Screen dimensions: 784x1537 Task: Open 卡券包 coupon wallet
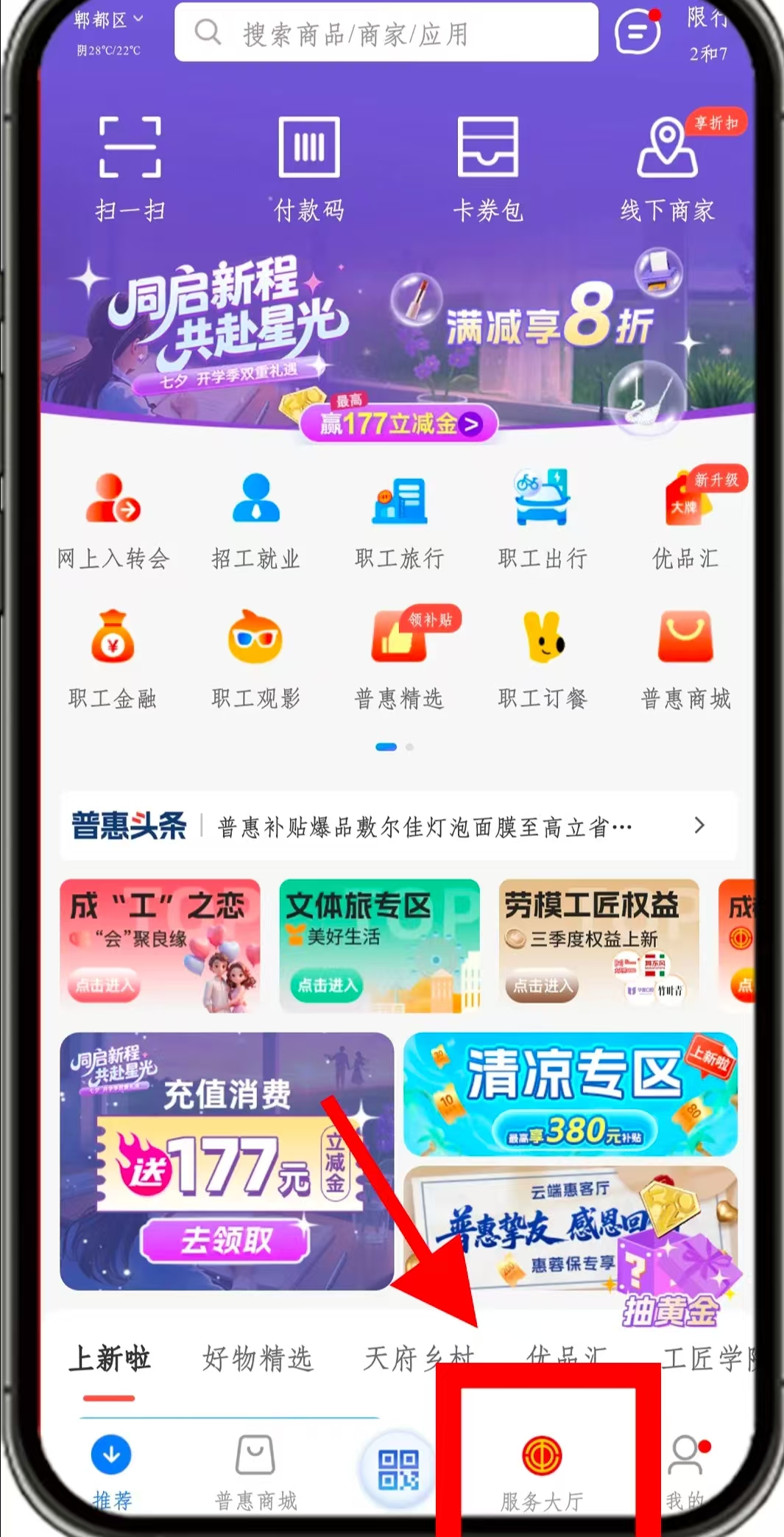click(487, 169)
